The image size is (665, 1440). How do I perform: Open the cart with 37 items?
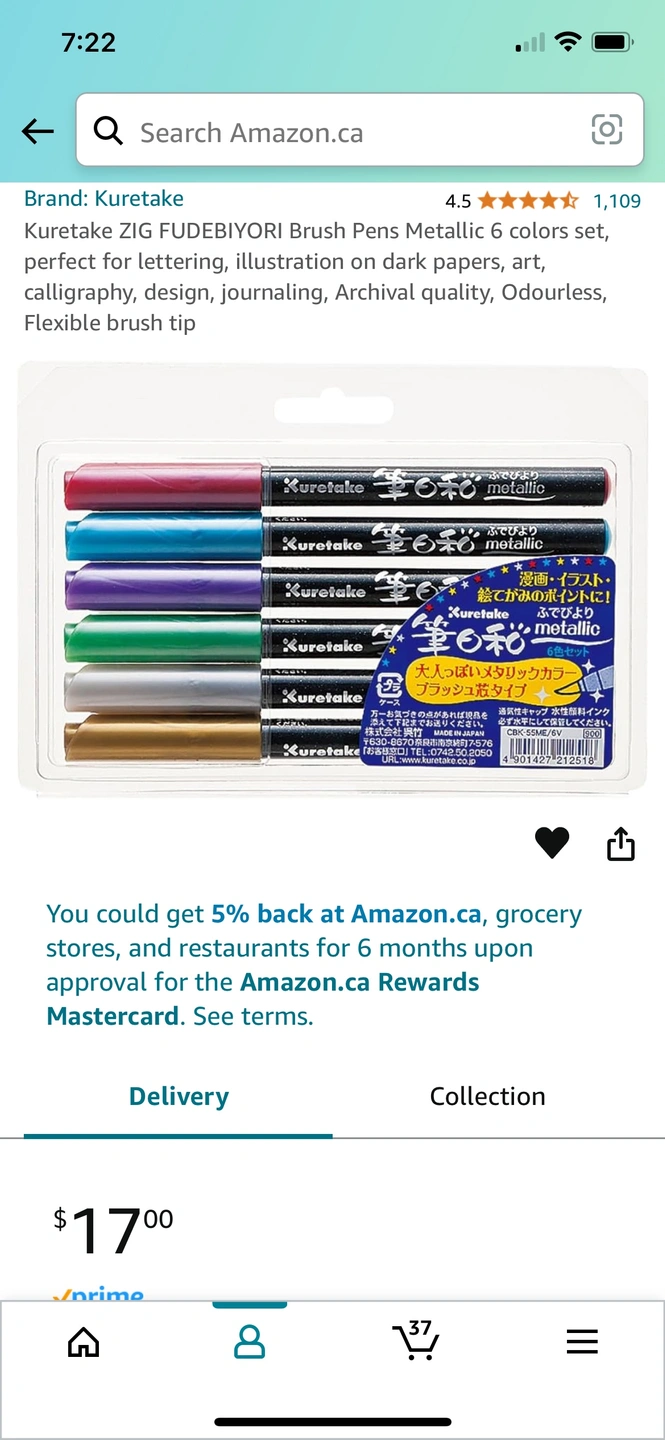(x=415, y=1340)
